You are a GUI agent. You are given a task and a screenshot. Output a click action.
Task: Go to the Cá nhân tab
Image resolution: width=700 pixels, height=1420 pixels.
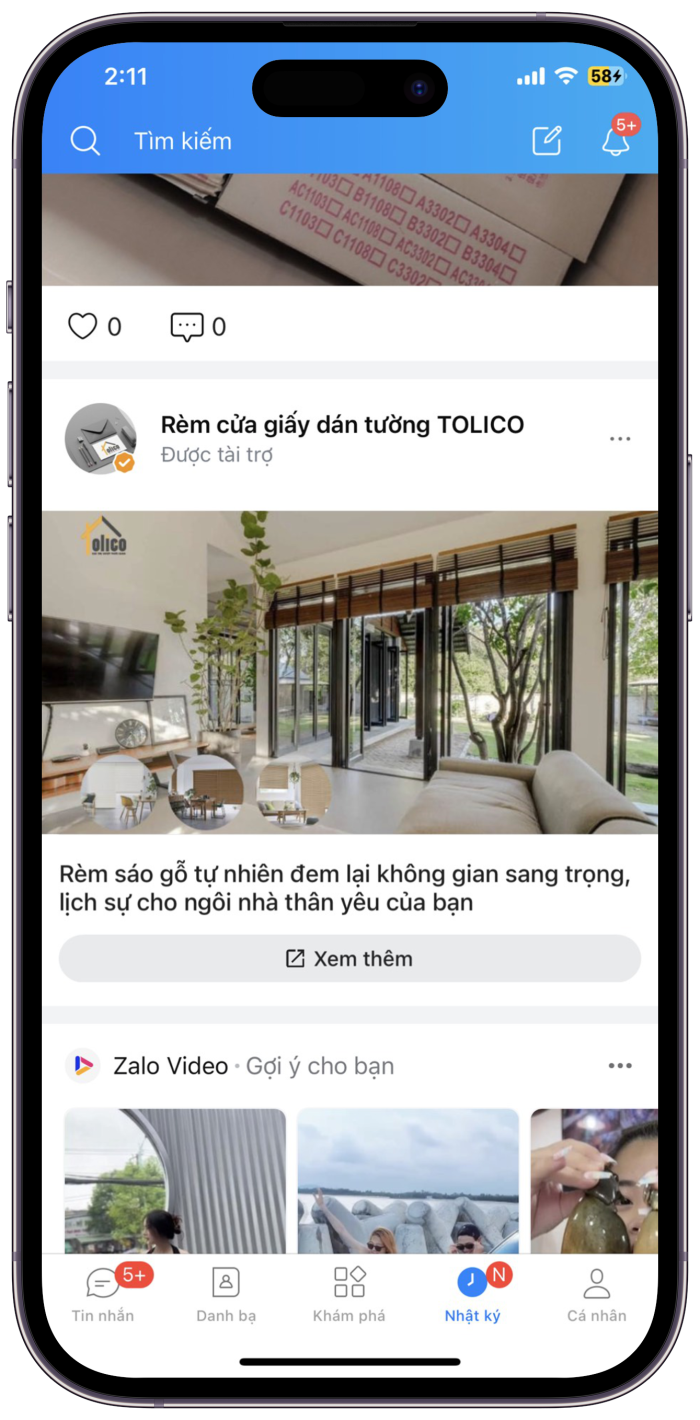point(596,1295)
